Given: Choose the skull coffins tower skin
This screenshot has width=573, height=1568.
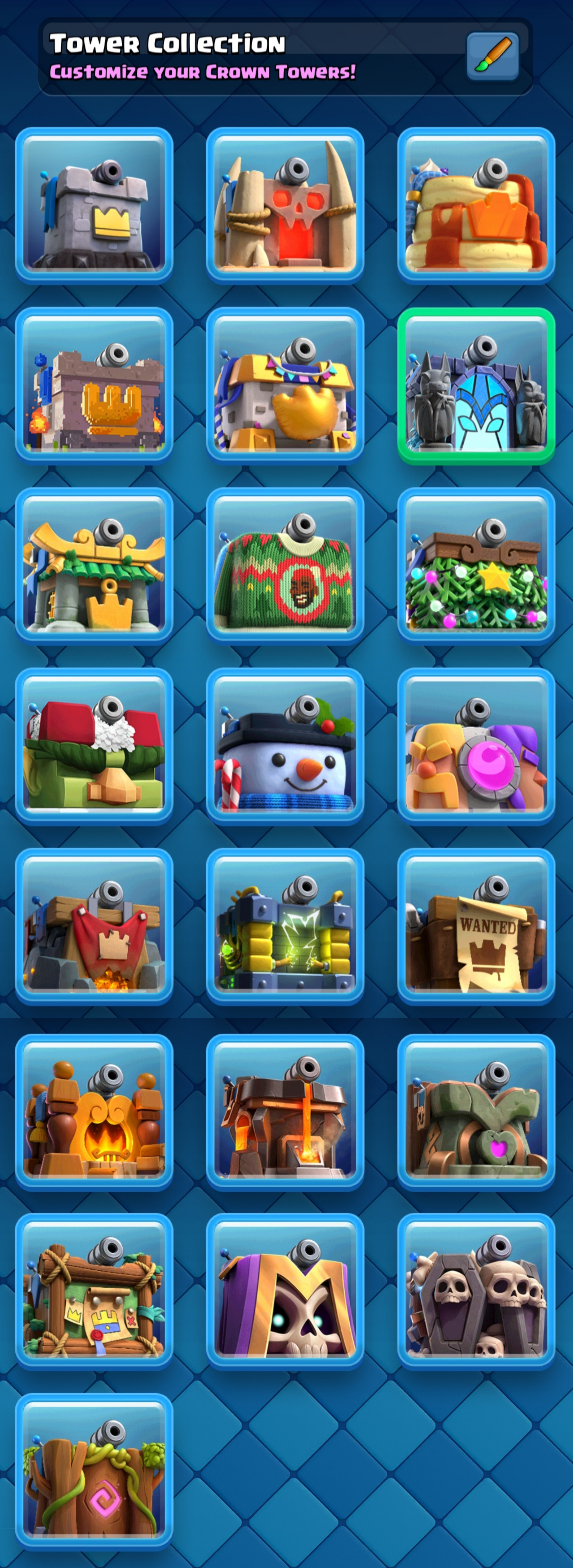Looking at the screenshot, I should pos(476,1291).
